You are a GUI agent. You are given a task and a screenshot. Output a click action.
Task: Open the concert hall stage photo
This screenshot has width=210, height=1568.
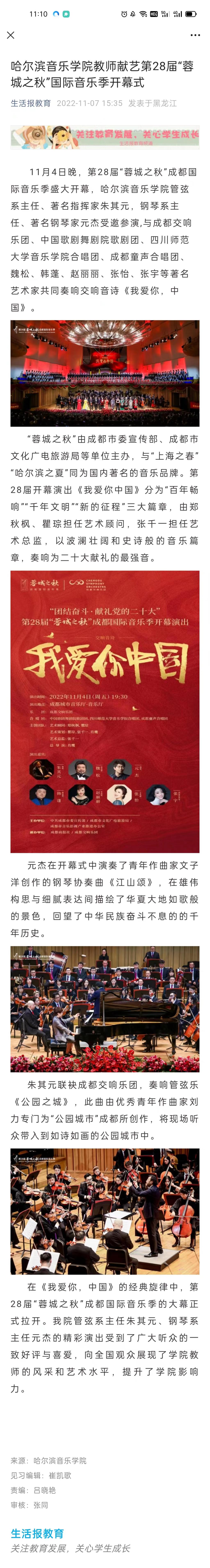[x=105, y=373]
